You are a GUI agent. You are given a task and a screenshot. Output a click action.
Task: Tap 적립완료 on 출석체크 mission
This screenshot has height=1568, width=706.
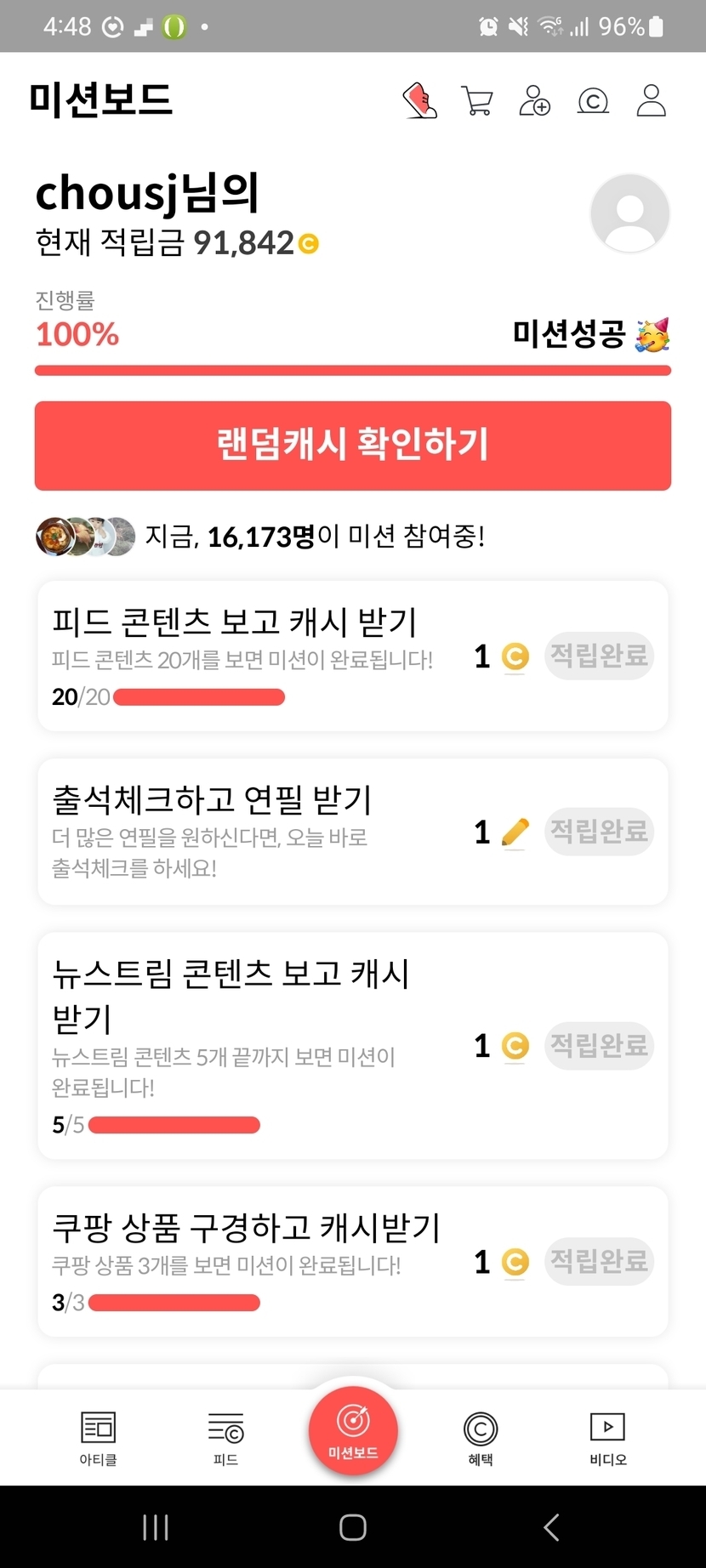tap(599, 832)
